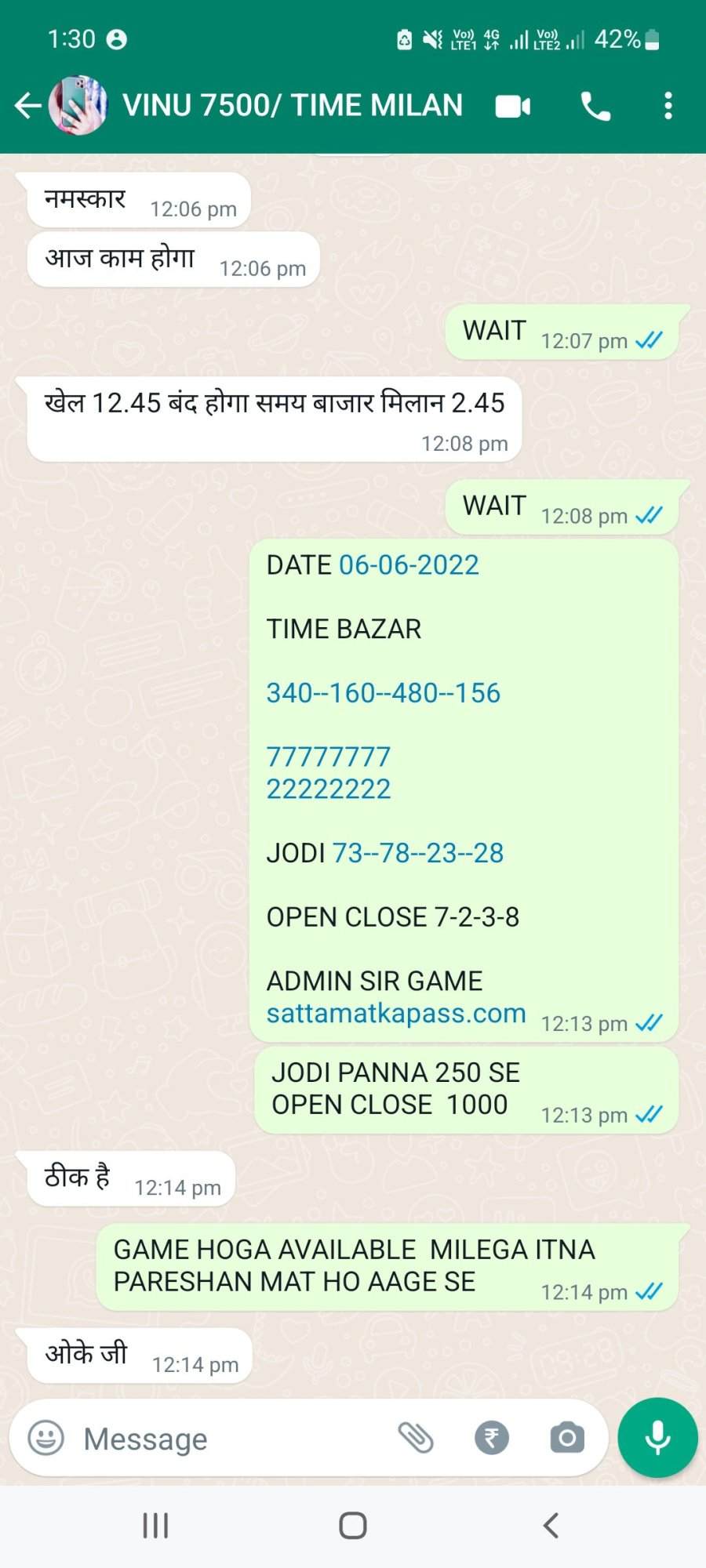
Task: Tap the 06-06-2022 date link
Action: pos(409,565)
